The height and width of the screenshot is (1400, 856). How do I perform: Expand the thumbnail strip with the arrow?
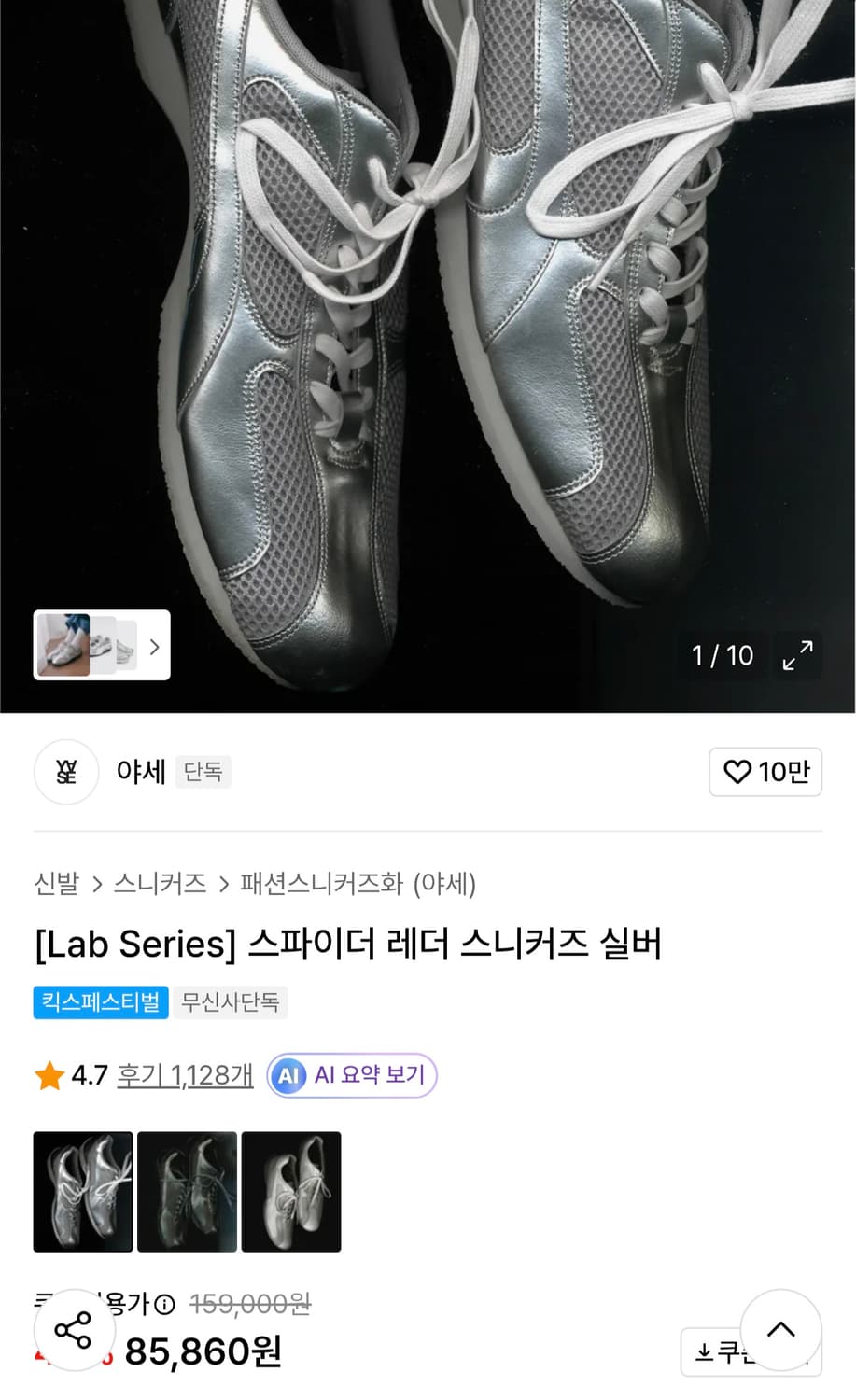pos(154,647)
